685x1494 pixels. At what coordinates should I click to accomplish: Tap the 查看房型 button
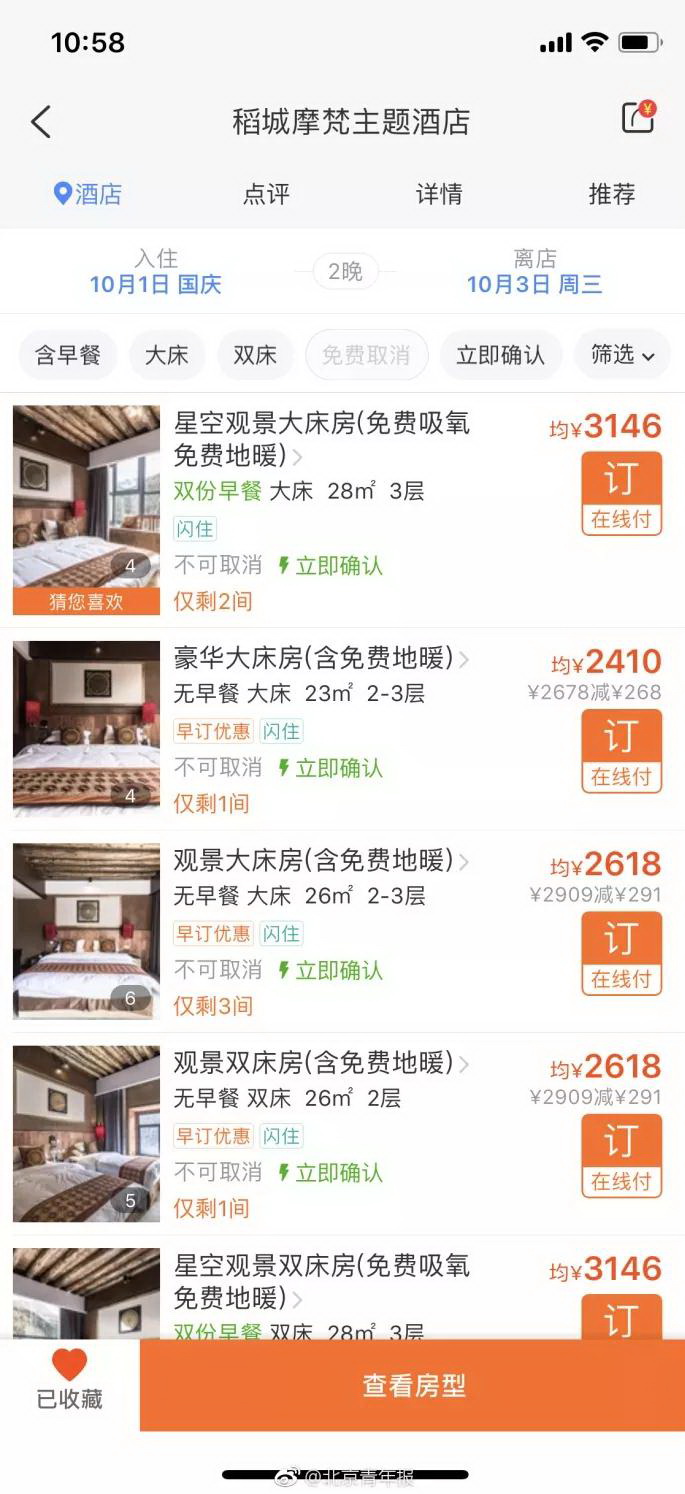[413, 1386]
